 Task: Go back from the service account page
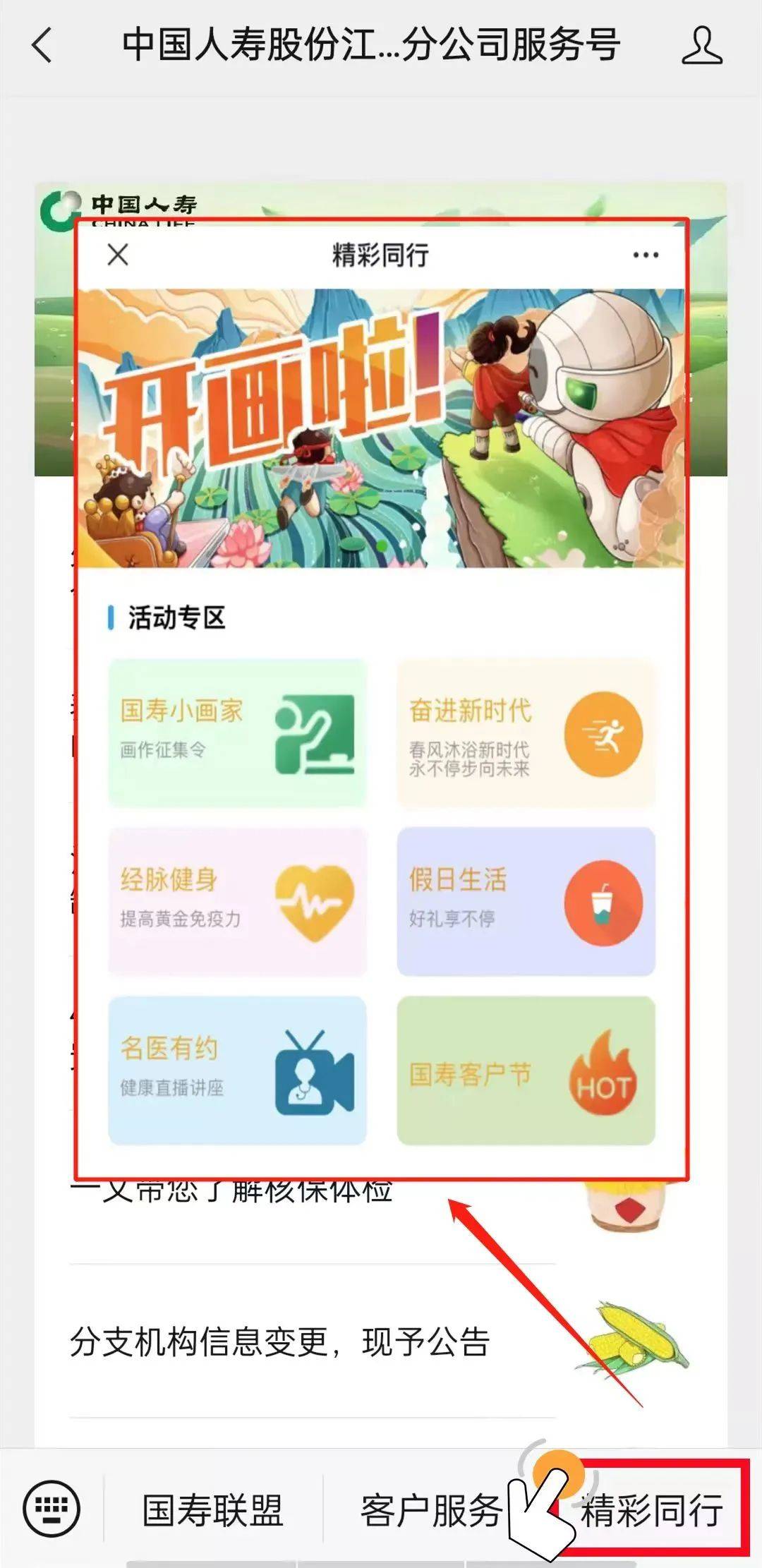pyautogui.click(x=42, y=45)
